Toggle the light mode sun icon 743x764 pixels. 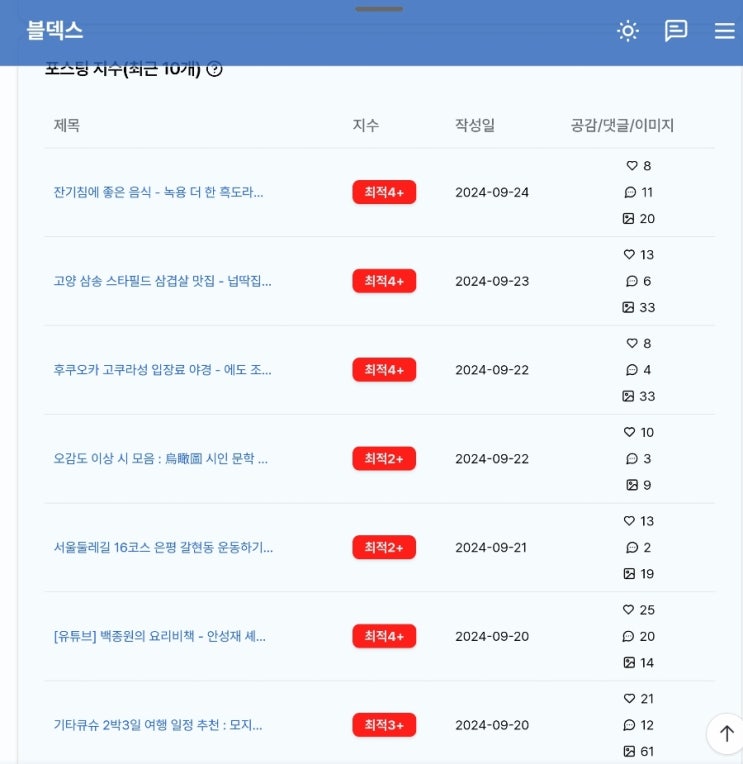coord(628,31)
